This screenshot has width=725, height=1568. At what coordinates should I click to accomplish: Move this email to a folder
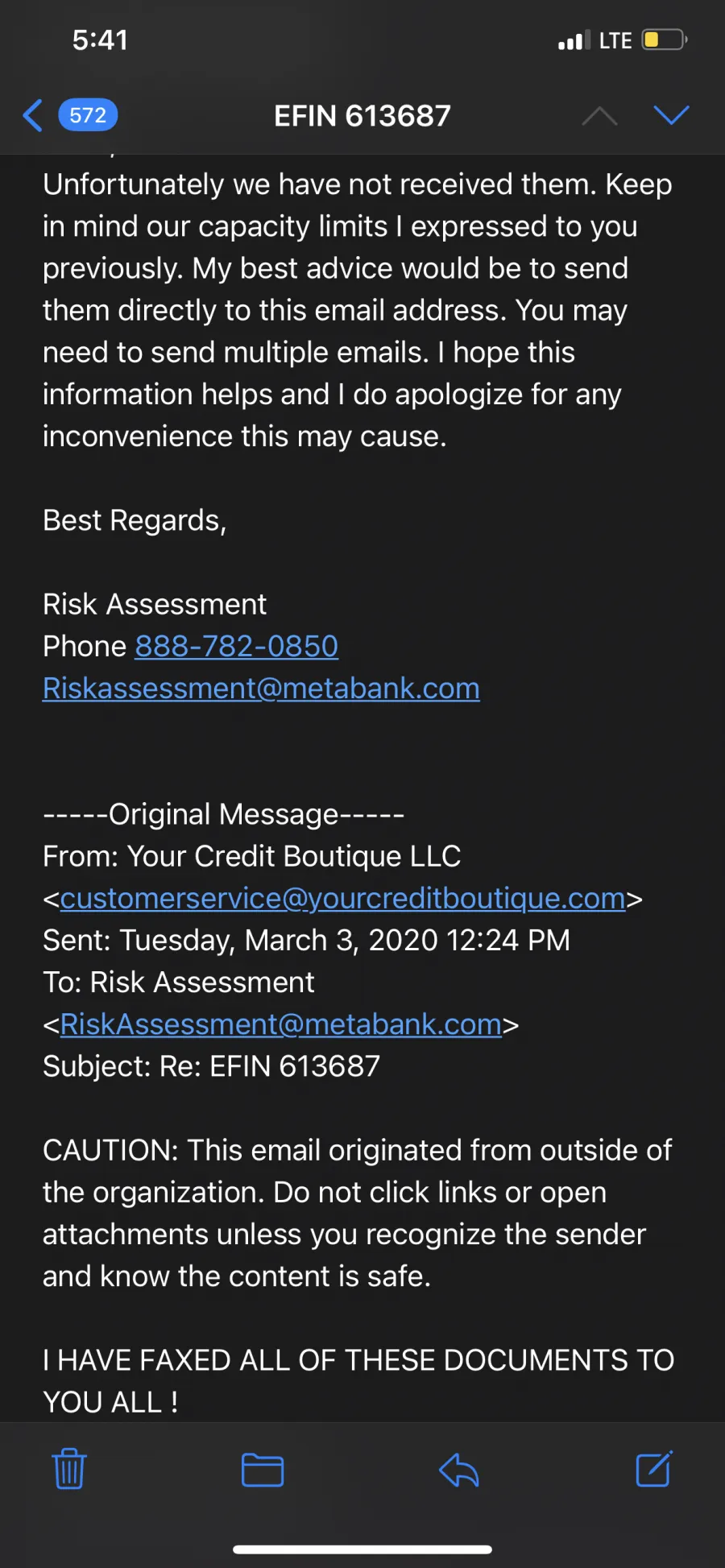(x=263, y=1470)
